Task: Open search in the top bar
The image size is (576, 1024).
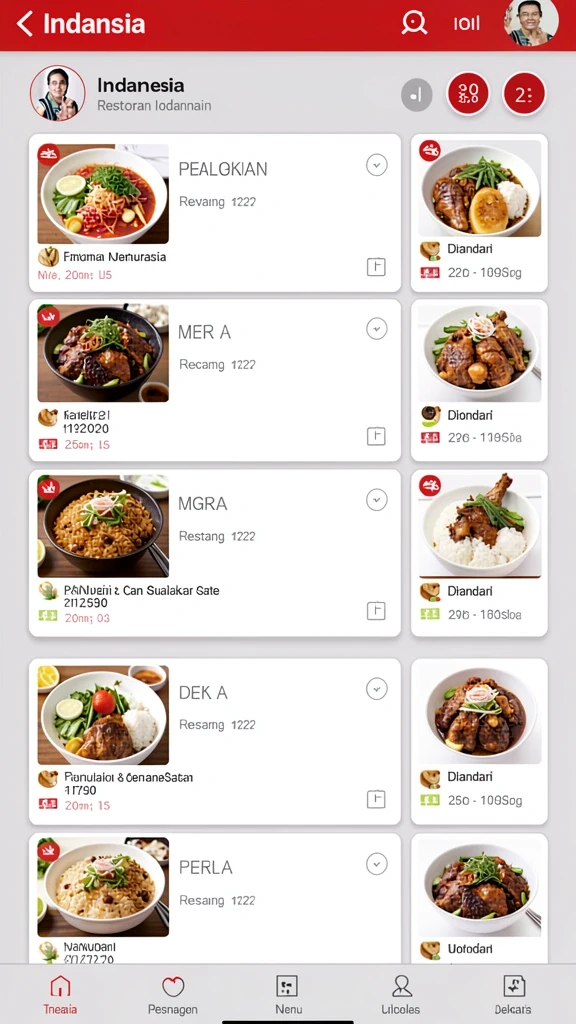Action: point(414,23)
